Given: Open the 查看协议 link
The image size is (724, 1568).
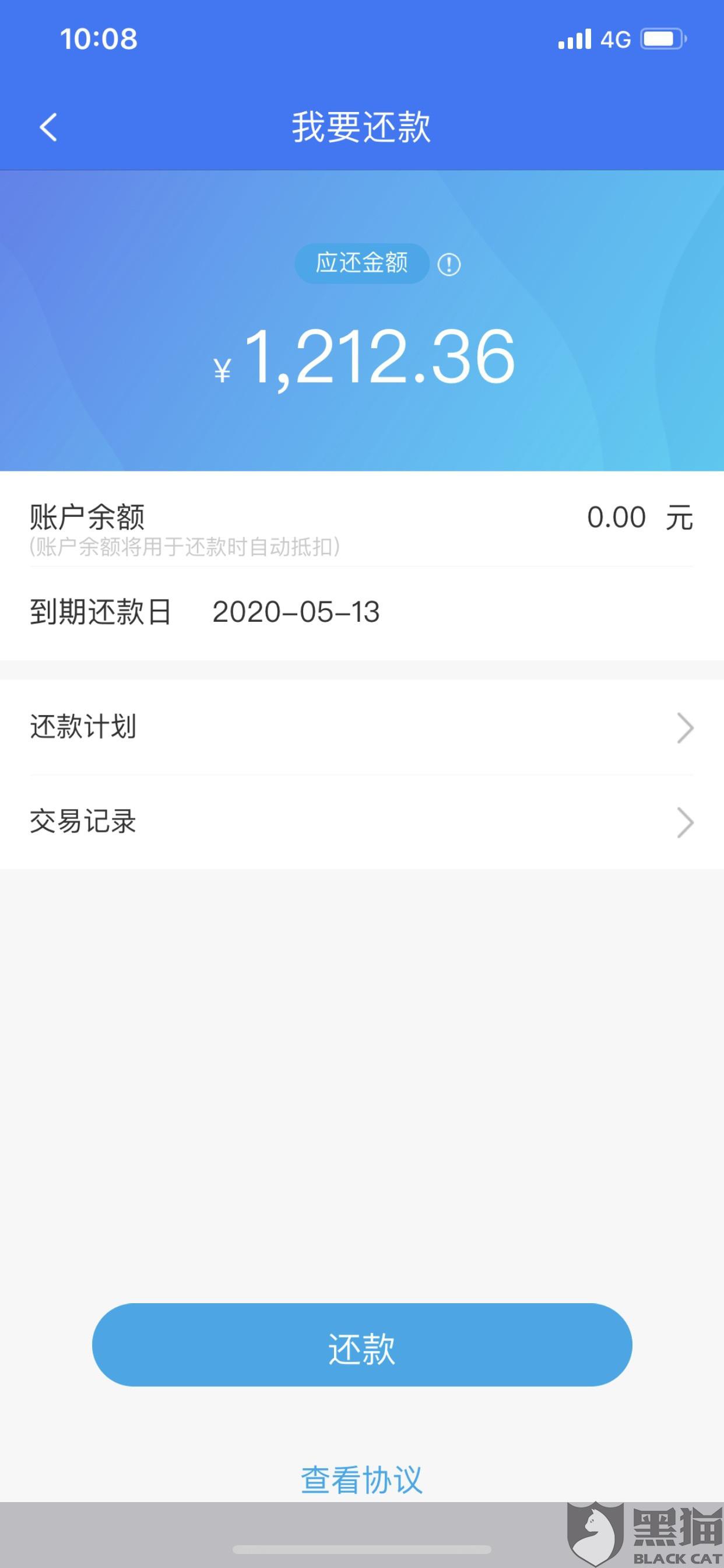Looking at the screenshot, I should click(361, 1479).
